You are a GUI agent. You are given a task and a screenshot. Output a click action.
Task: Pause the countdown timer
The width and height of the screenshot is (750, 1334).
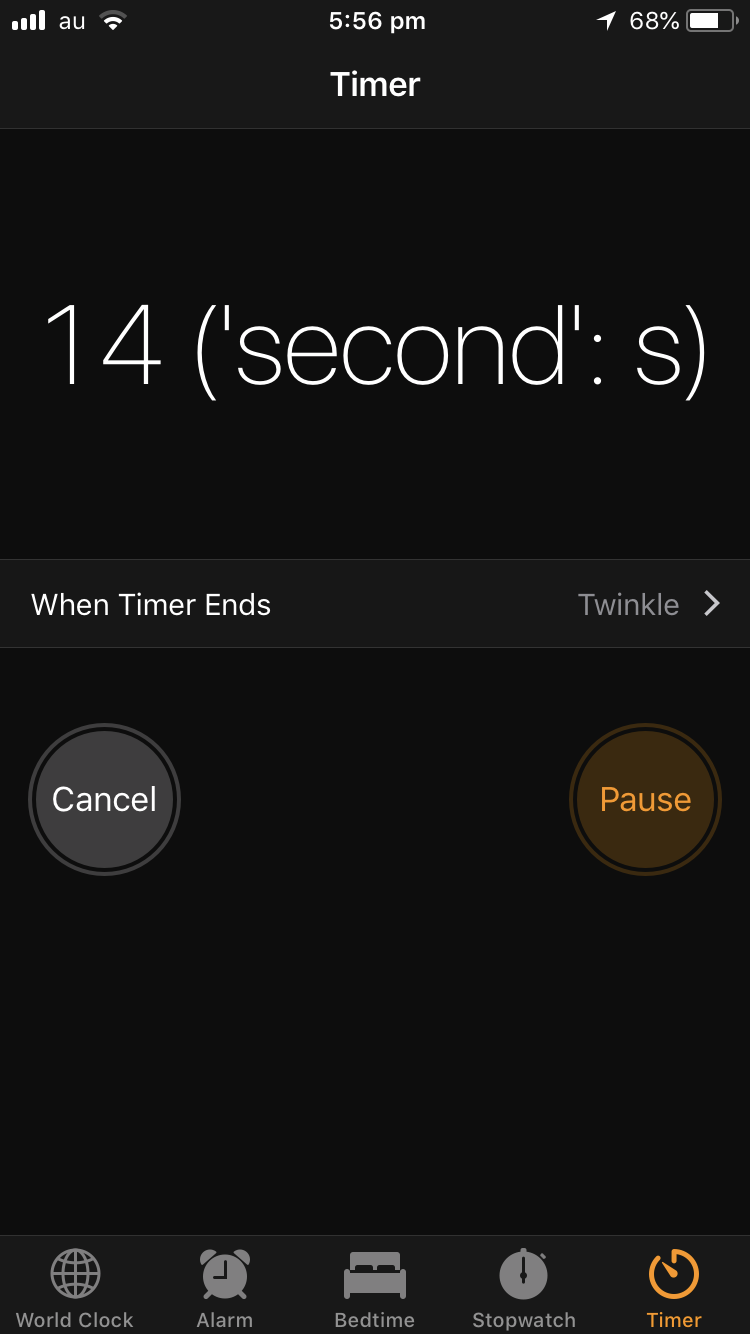645,799
